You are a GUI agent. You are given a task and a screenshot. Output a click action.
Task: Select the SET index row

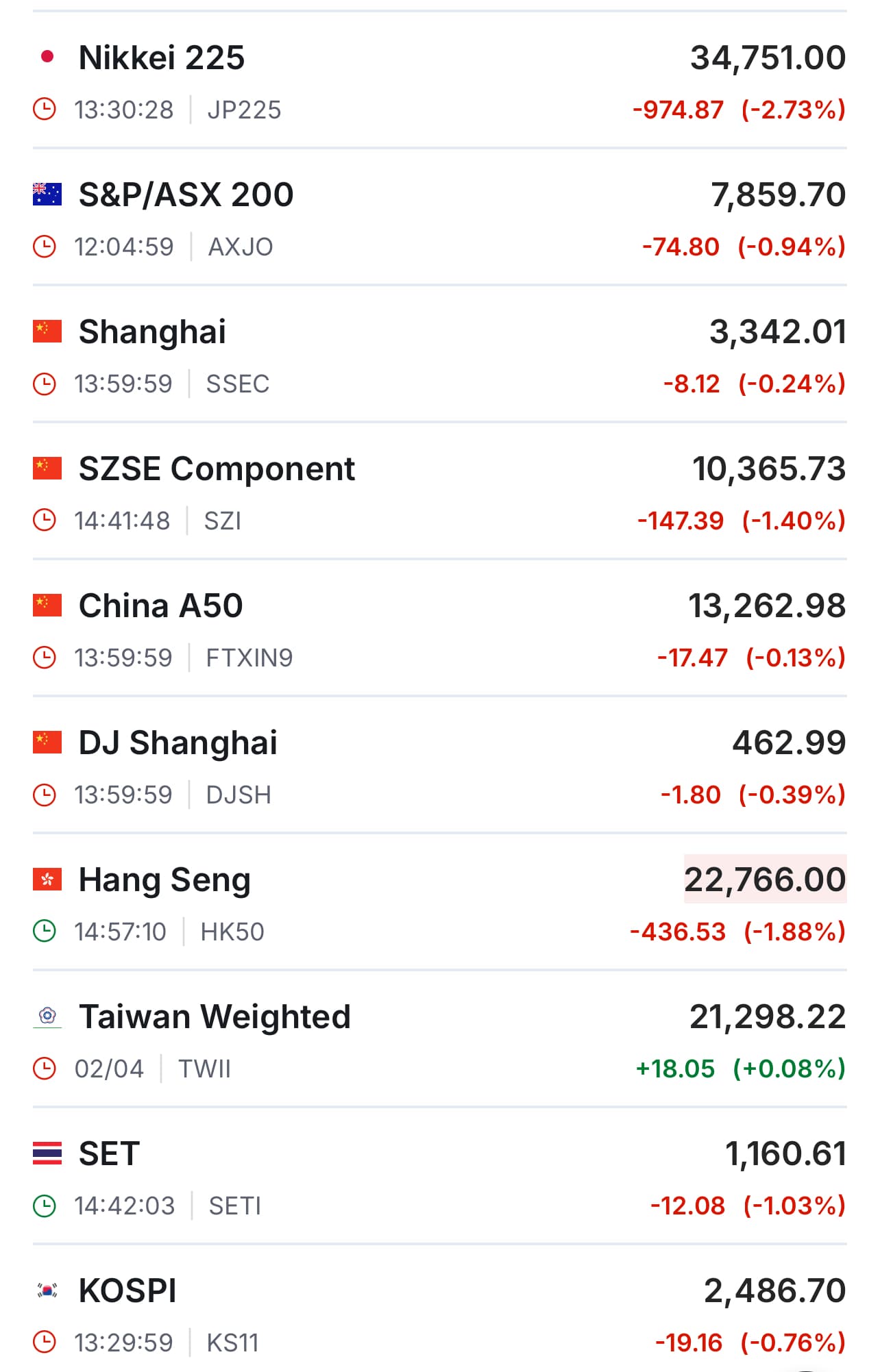click(x=110, y=1154)
